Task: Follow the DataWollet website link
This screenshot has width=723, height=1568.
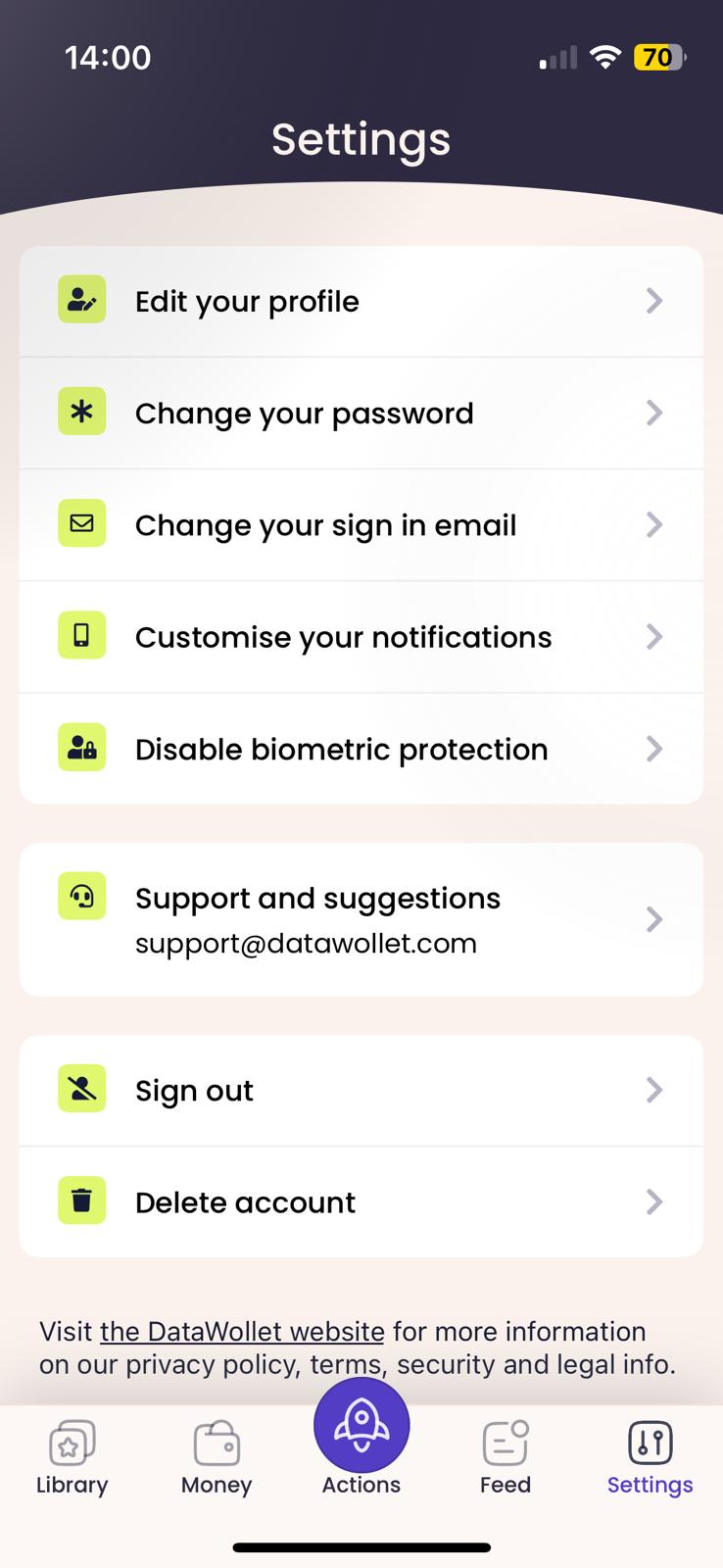Action: (242, 1331)
